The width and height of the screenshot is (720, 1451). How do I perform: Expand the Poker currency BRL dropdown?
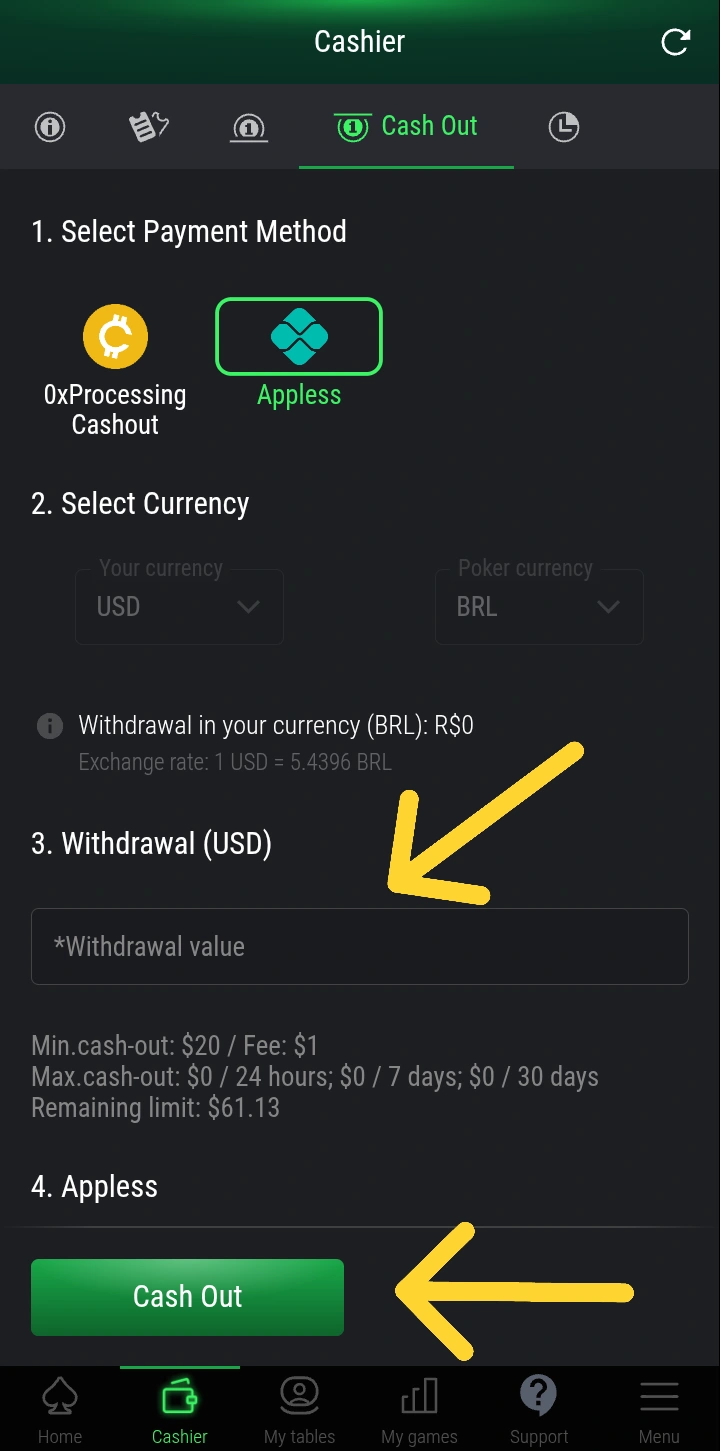coord(538,607)
